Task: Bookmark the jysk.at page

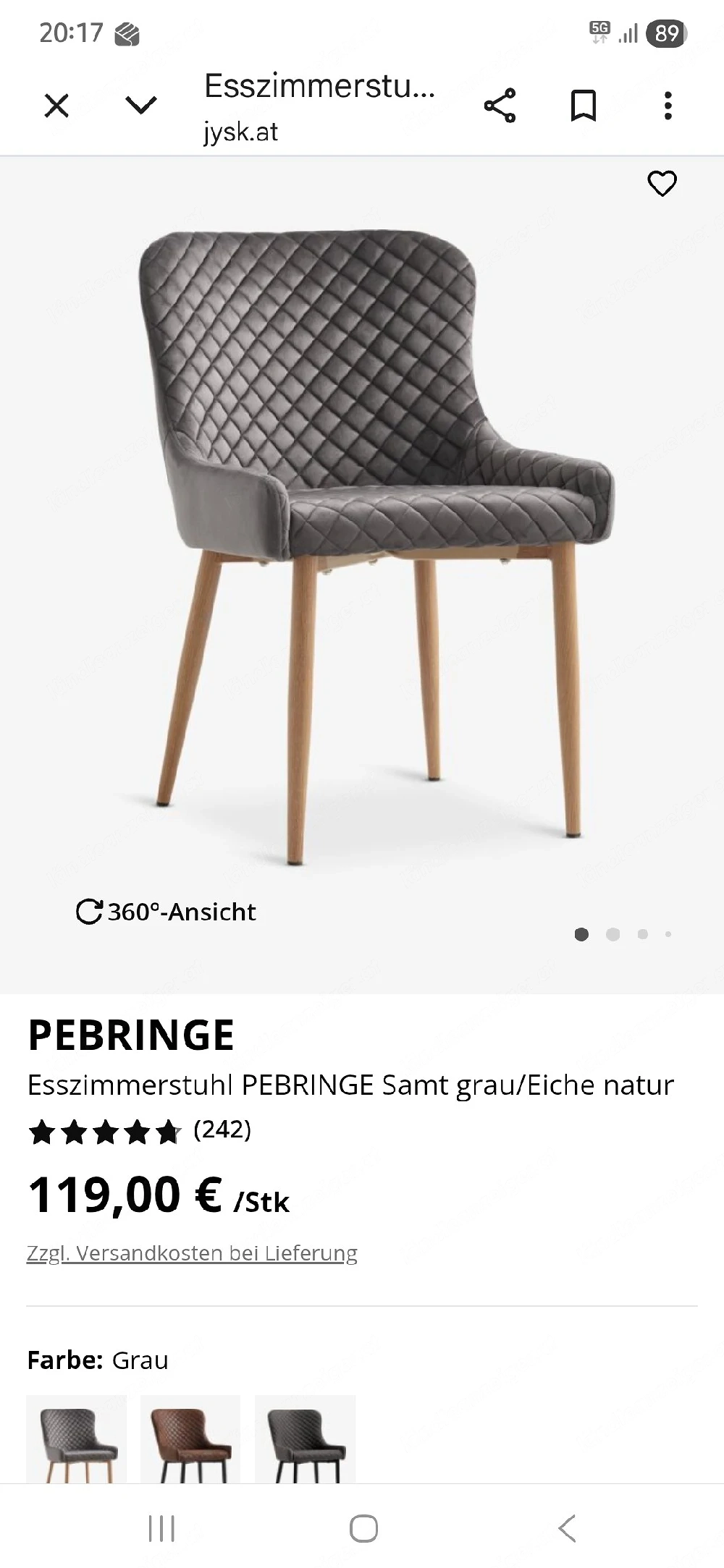Action: 584,106
